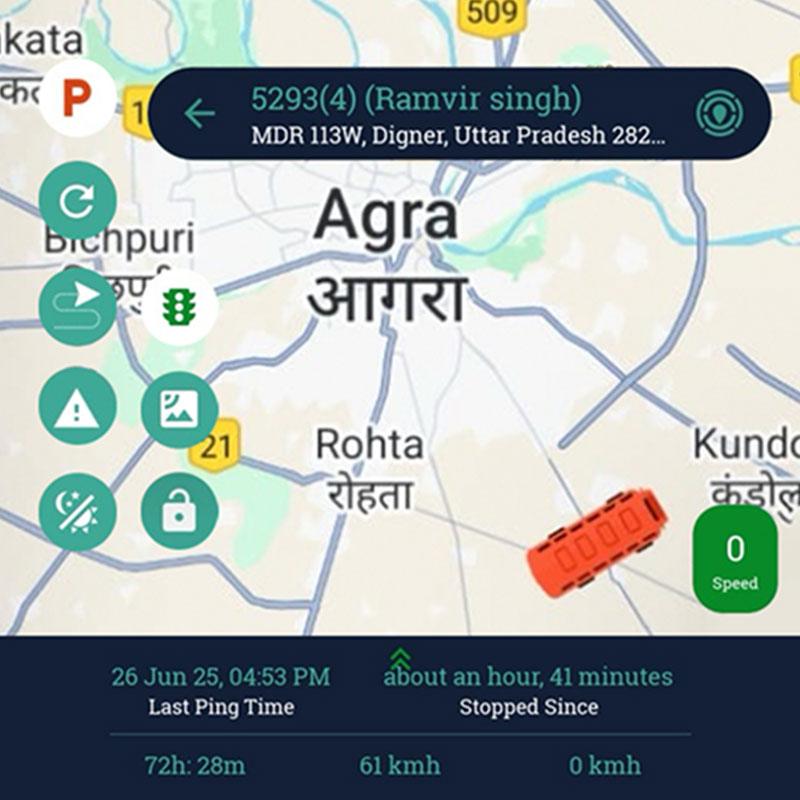
Task: Switch the map type via picture icon
Action: point(180,408)
